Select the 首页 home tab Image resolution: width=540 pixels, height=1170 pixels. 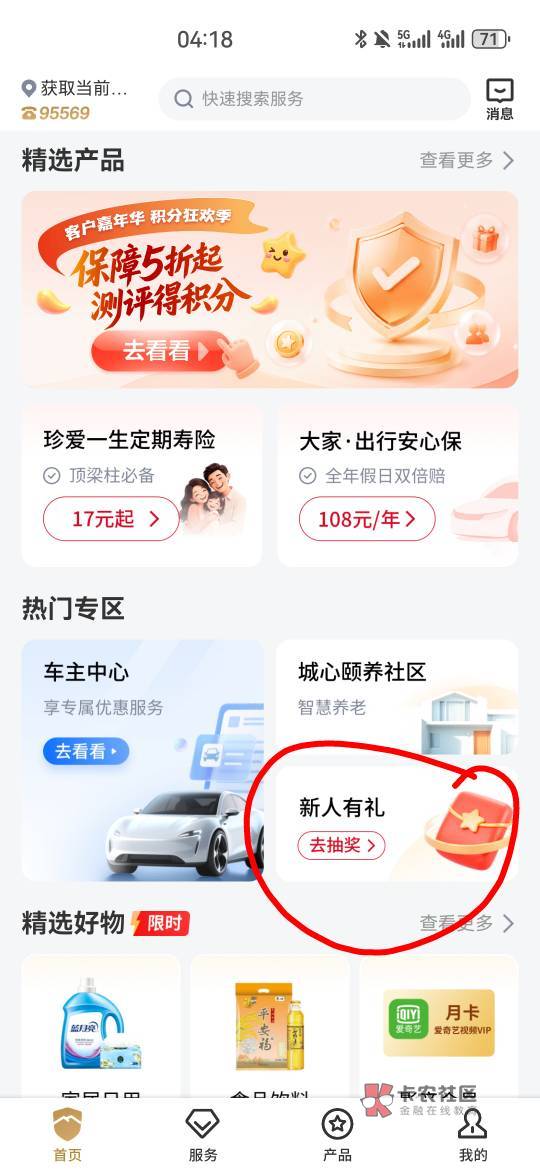[x=67, y=1135]
